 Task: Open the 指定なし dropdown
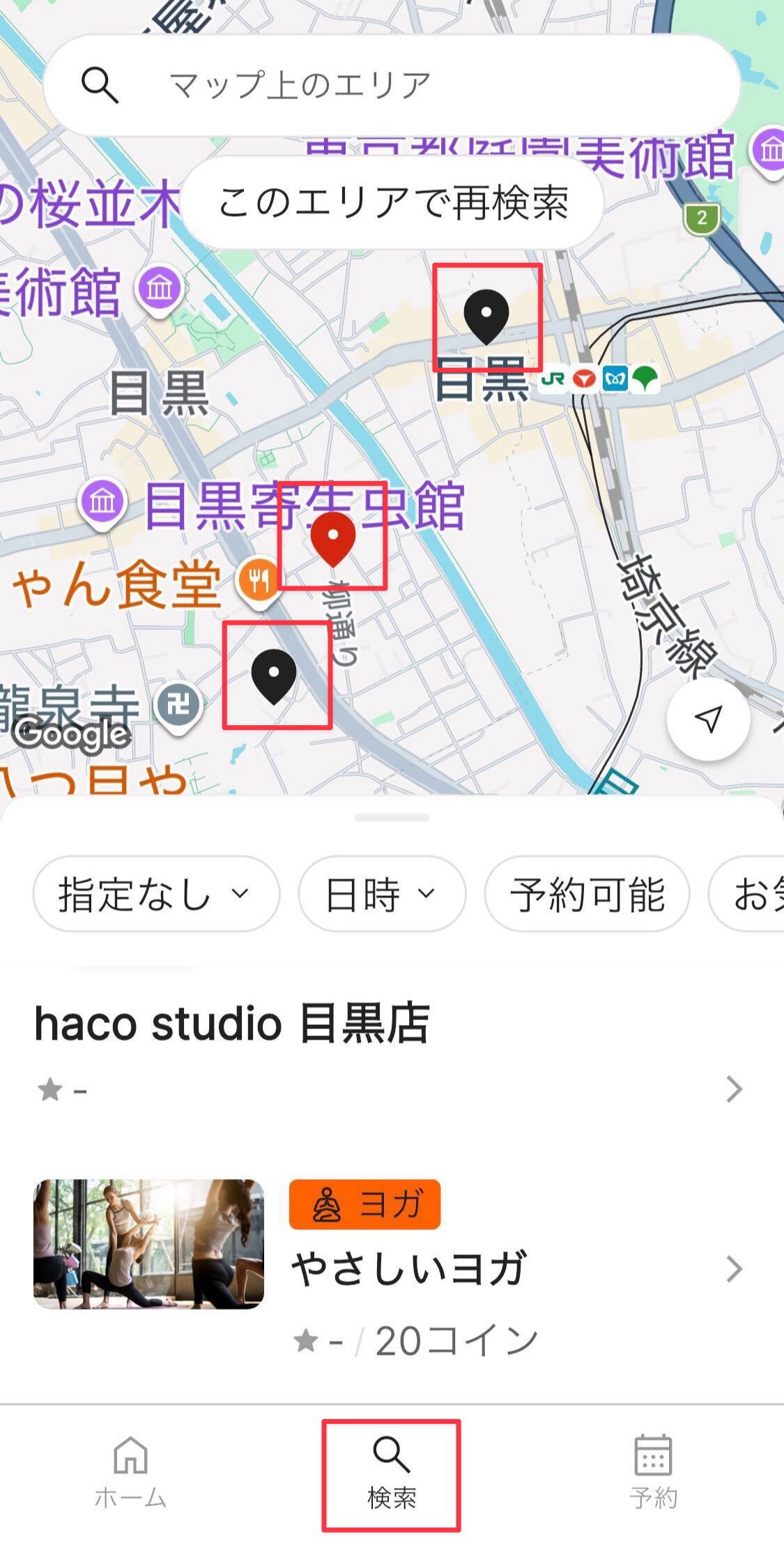(156, 896)
